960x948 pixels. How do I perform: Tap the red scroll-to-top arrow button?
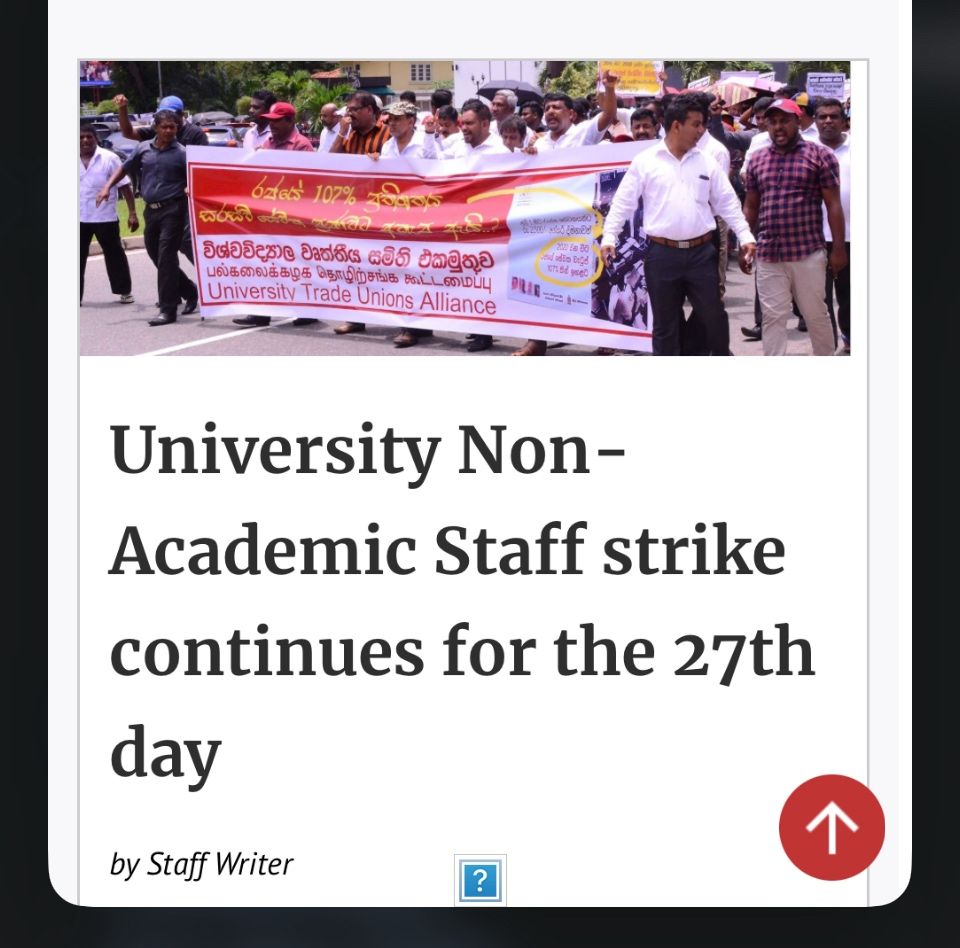click(832, 827)
